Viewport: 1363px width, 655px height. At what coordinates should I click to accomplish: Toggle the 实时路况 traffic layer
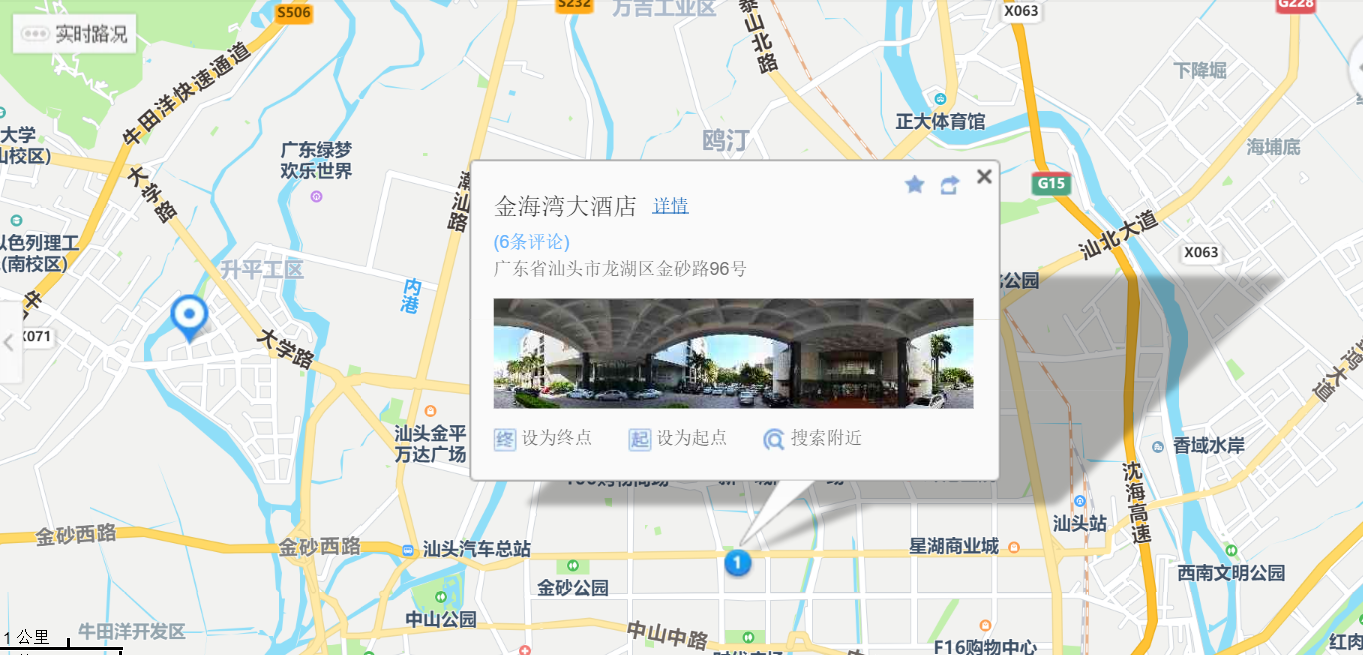pos(76,34)
